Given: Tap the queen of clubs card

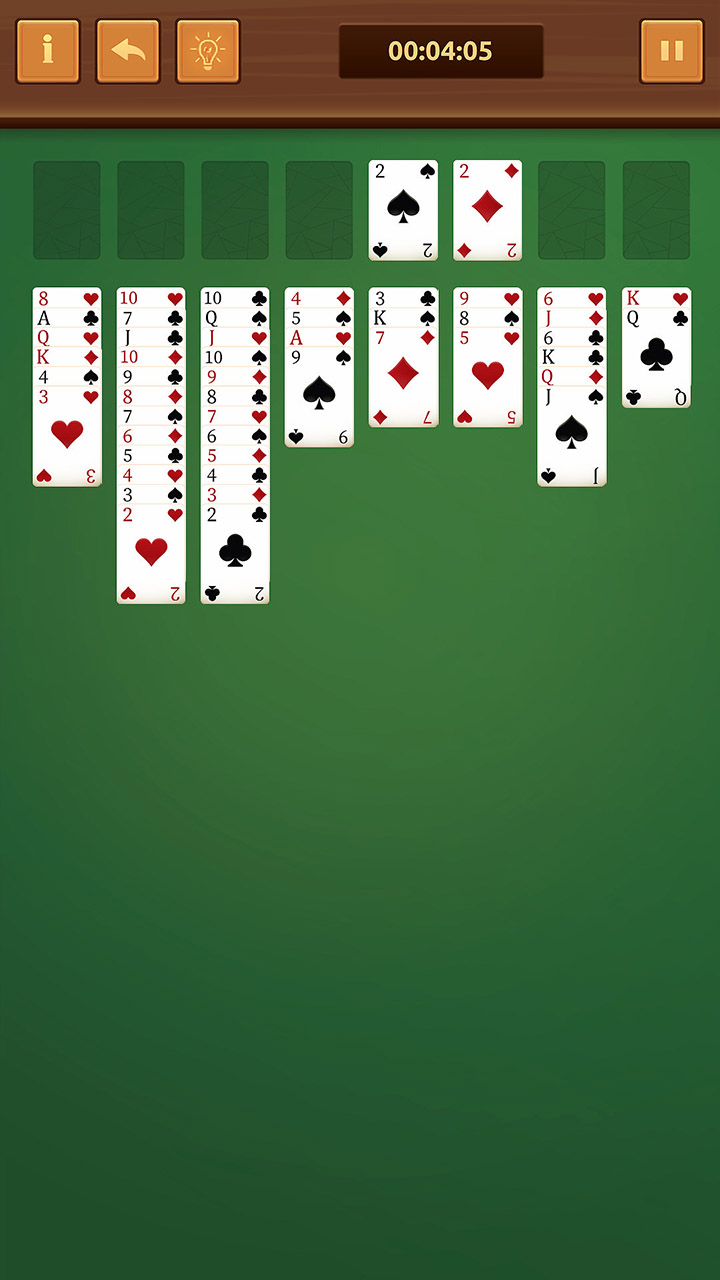Looking at the screenshot, I should pyautogui.click(x=656, y=358).
